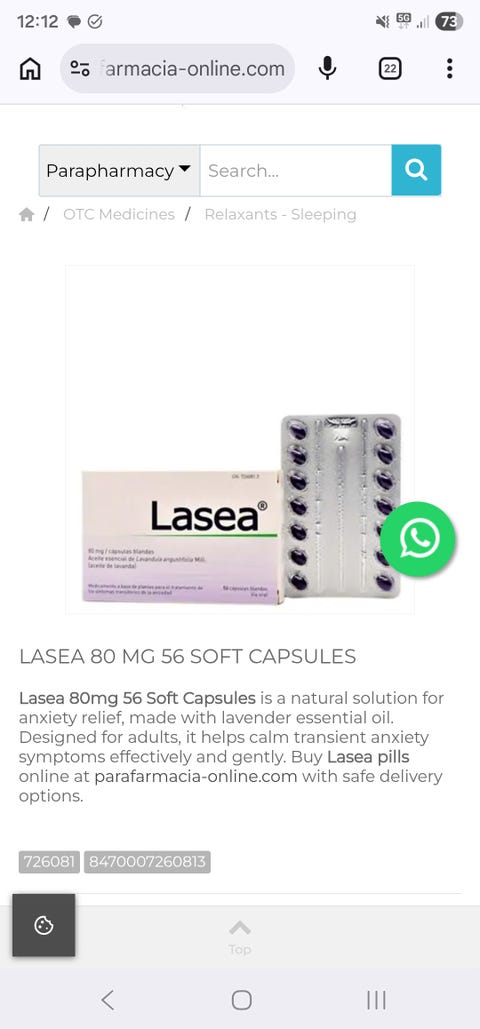Open the tab switcher showing 22 tabs
The image size is (480, 1029).
390,68
